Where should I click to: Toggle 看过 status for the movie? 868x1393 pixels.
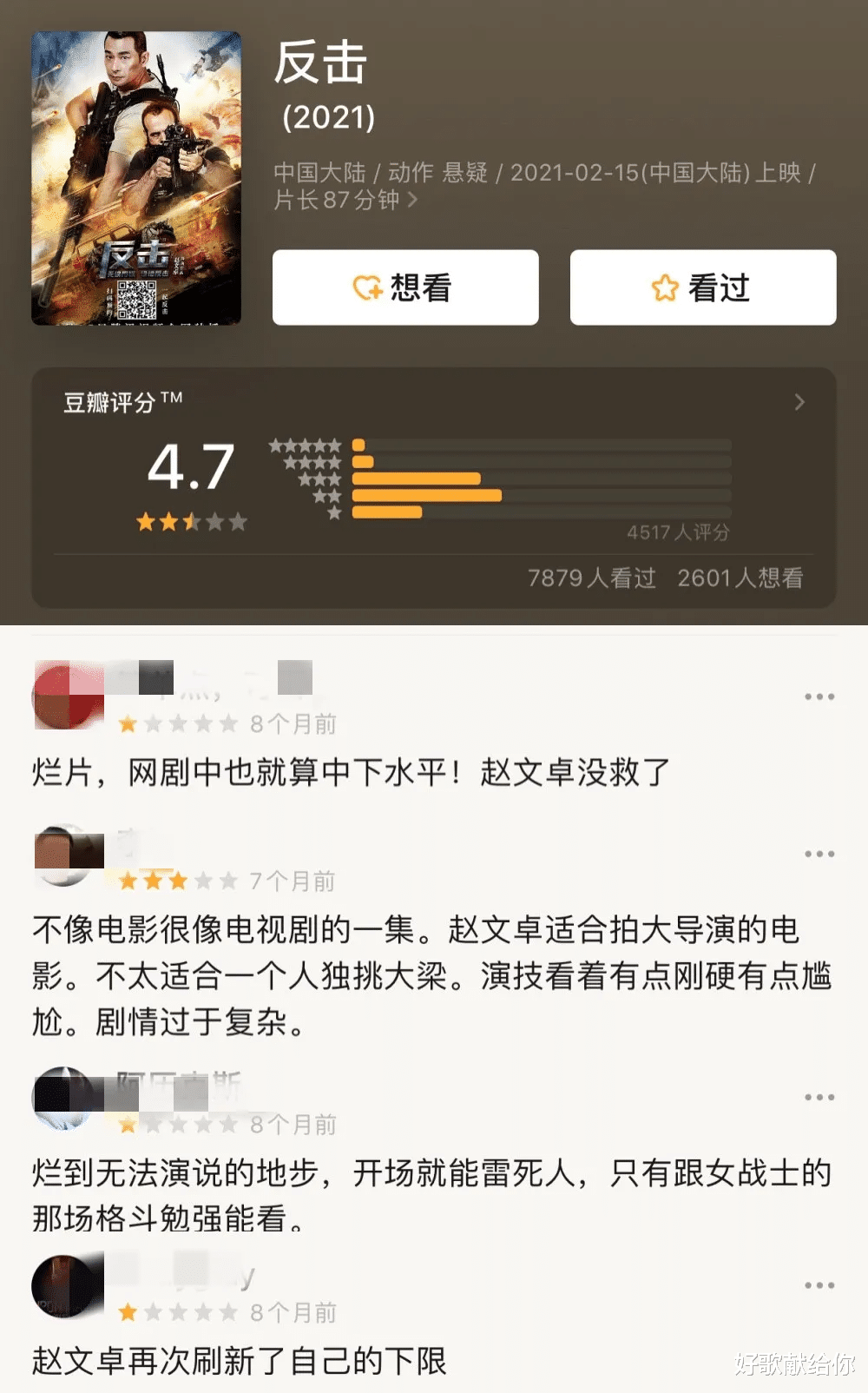[702, 287]
